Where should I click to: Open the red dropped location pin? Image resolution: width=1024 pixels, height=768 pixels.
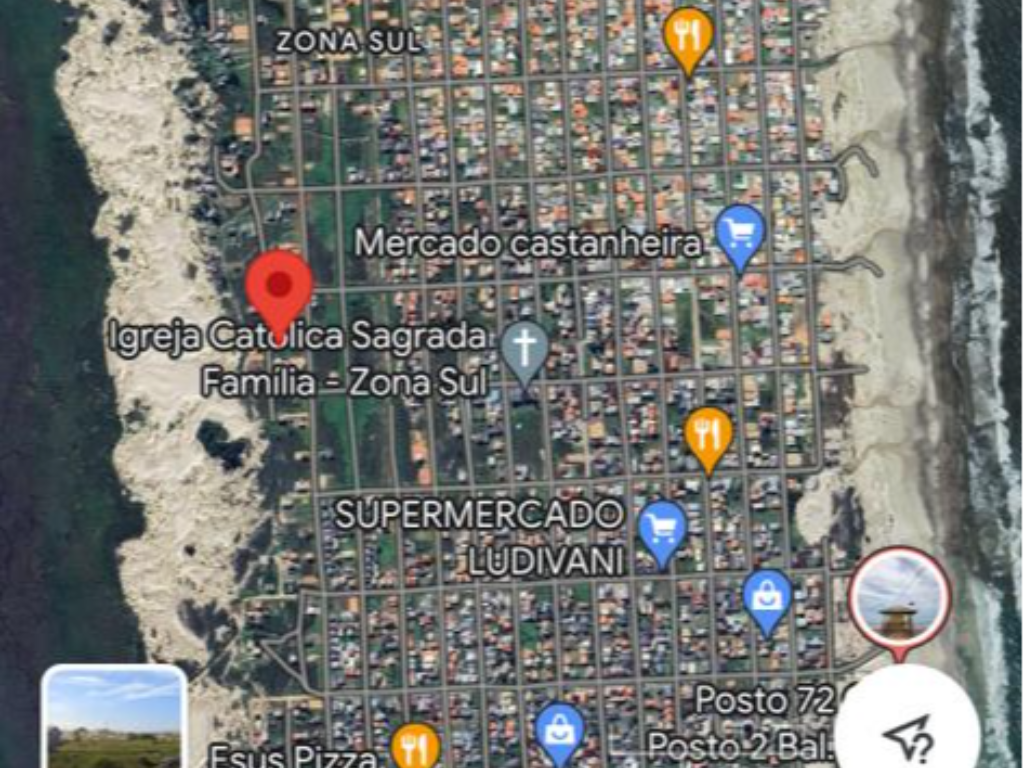[279, 287]
